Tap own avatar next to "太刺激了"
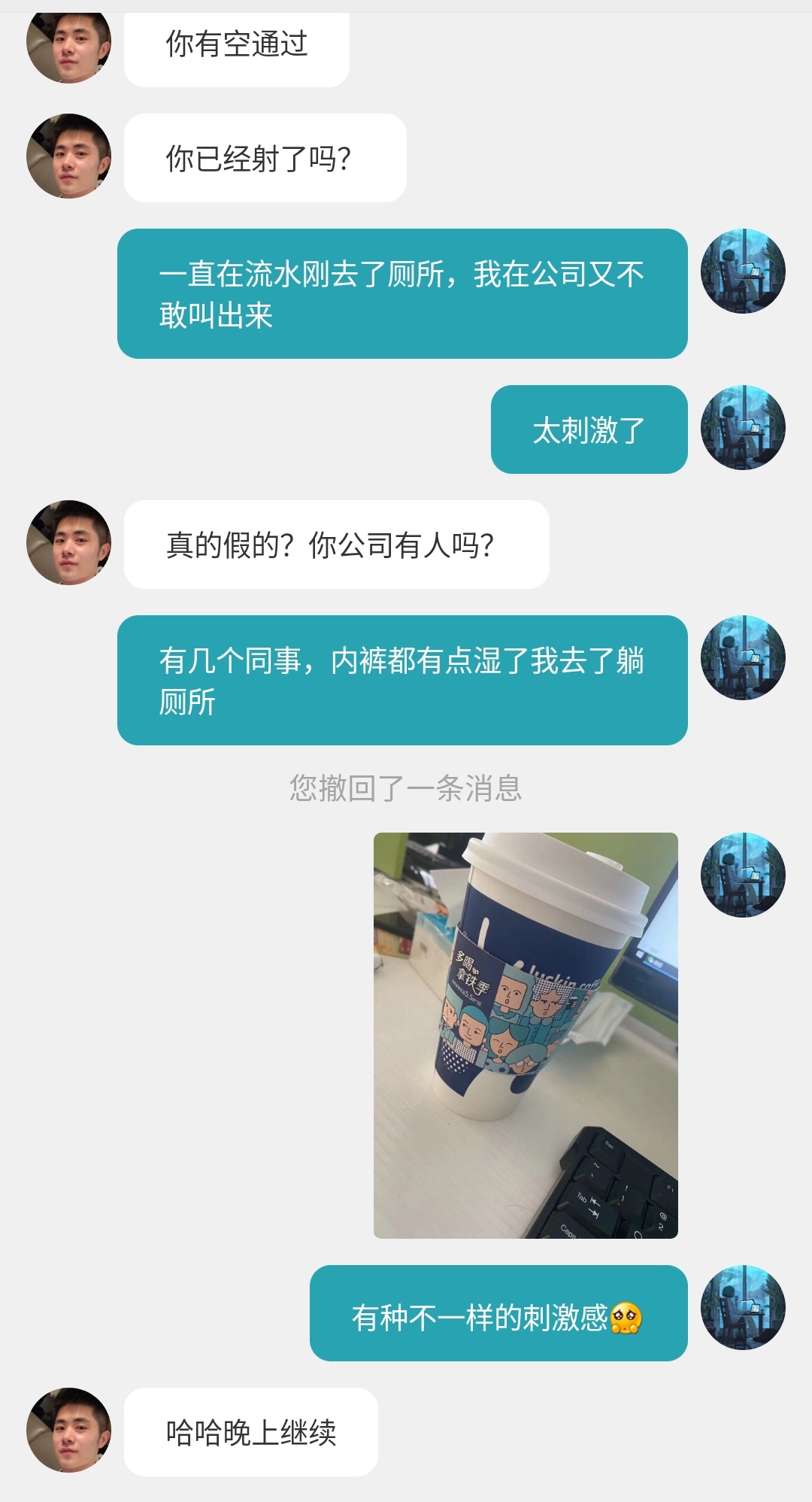The height and width of the screenshot is (1502, 812). 743,428
